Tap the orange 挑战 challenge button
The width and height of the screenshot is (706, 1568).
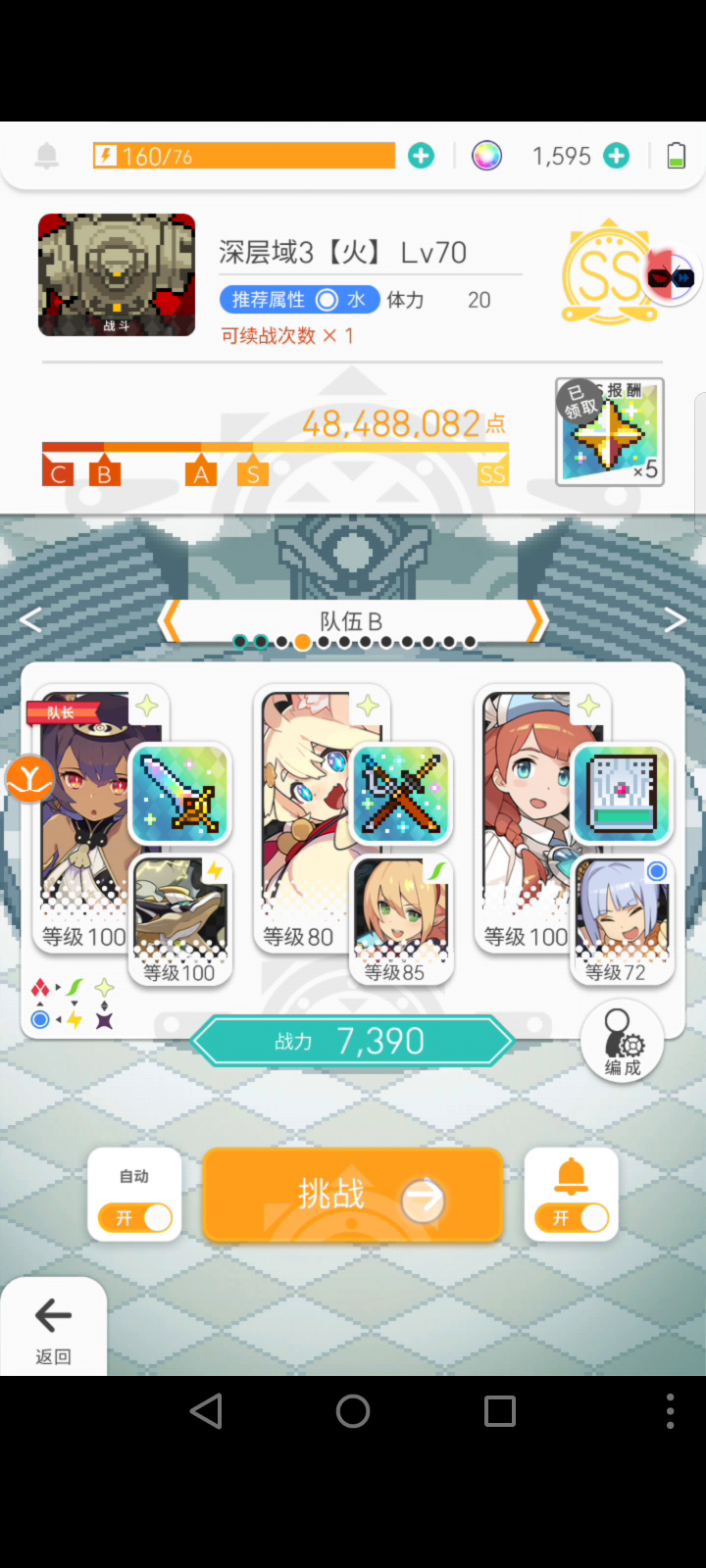[x=353, y=1195]
